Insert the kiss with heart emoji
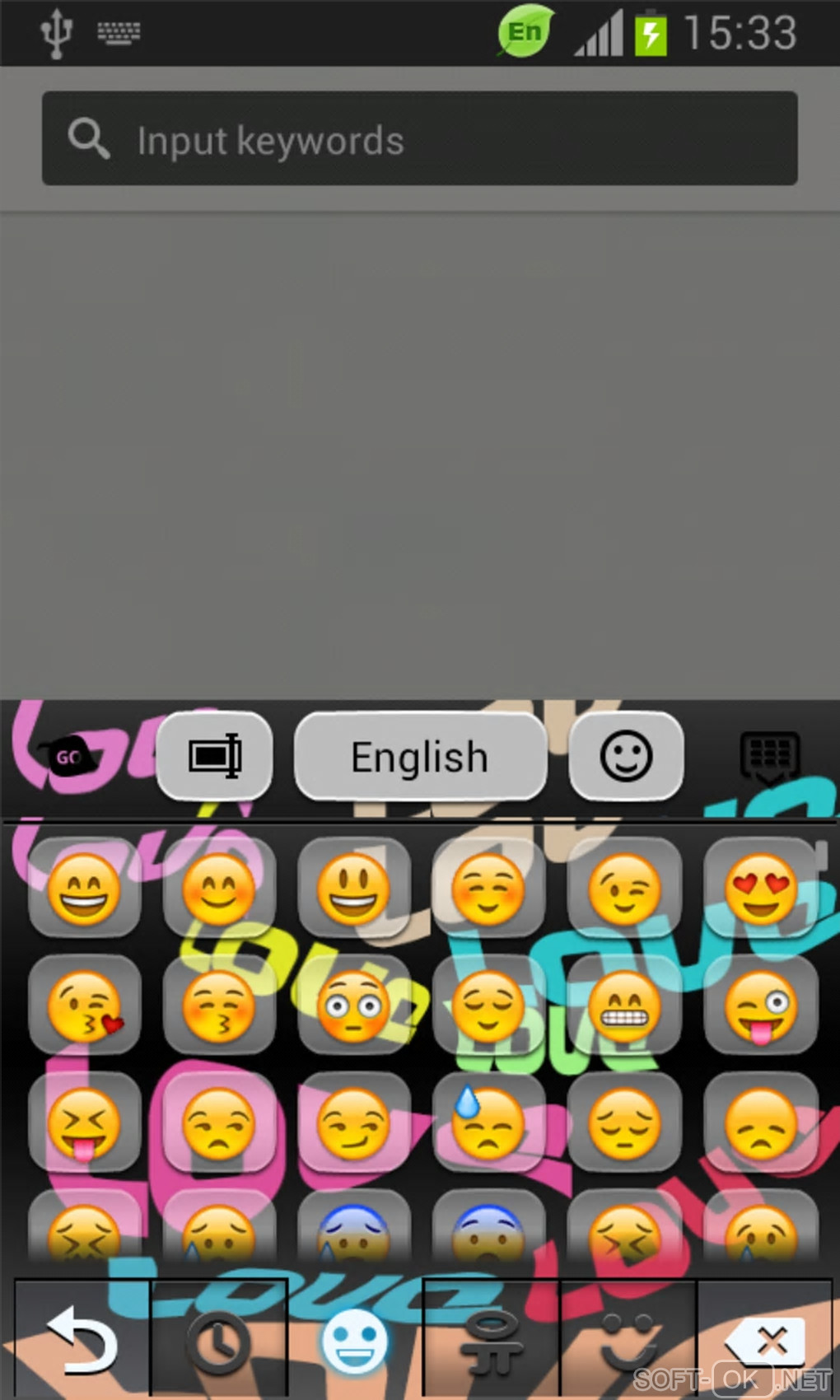The width and height of the screenshot is (840, 1400). pyautogui.click(x=84, y=1006)
